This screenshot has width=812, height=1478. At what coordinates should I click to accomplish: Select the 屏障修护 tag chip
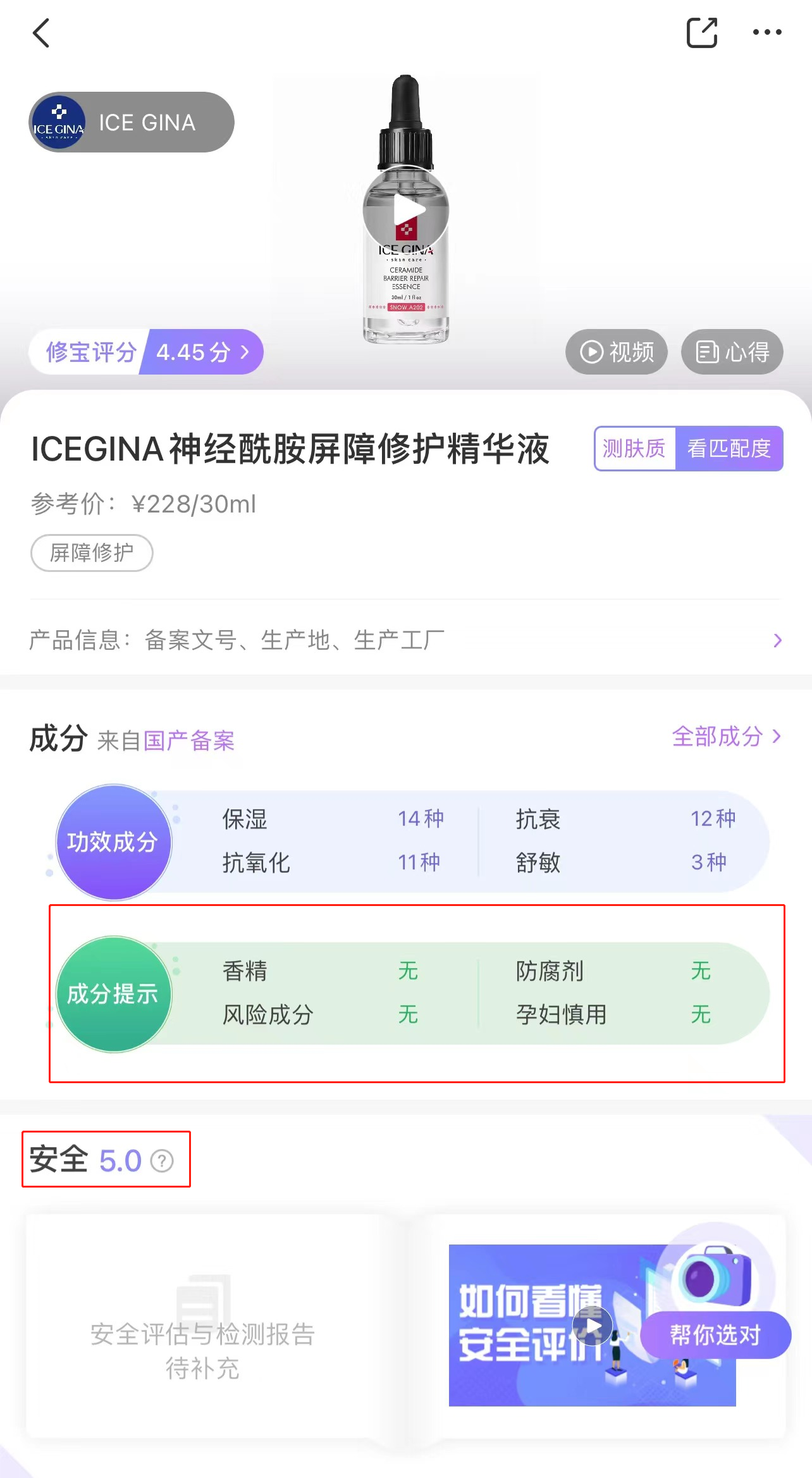[92, 553]
